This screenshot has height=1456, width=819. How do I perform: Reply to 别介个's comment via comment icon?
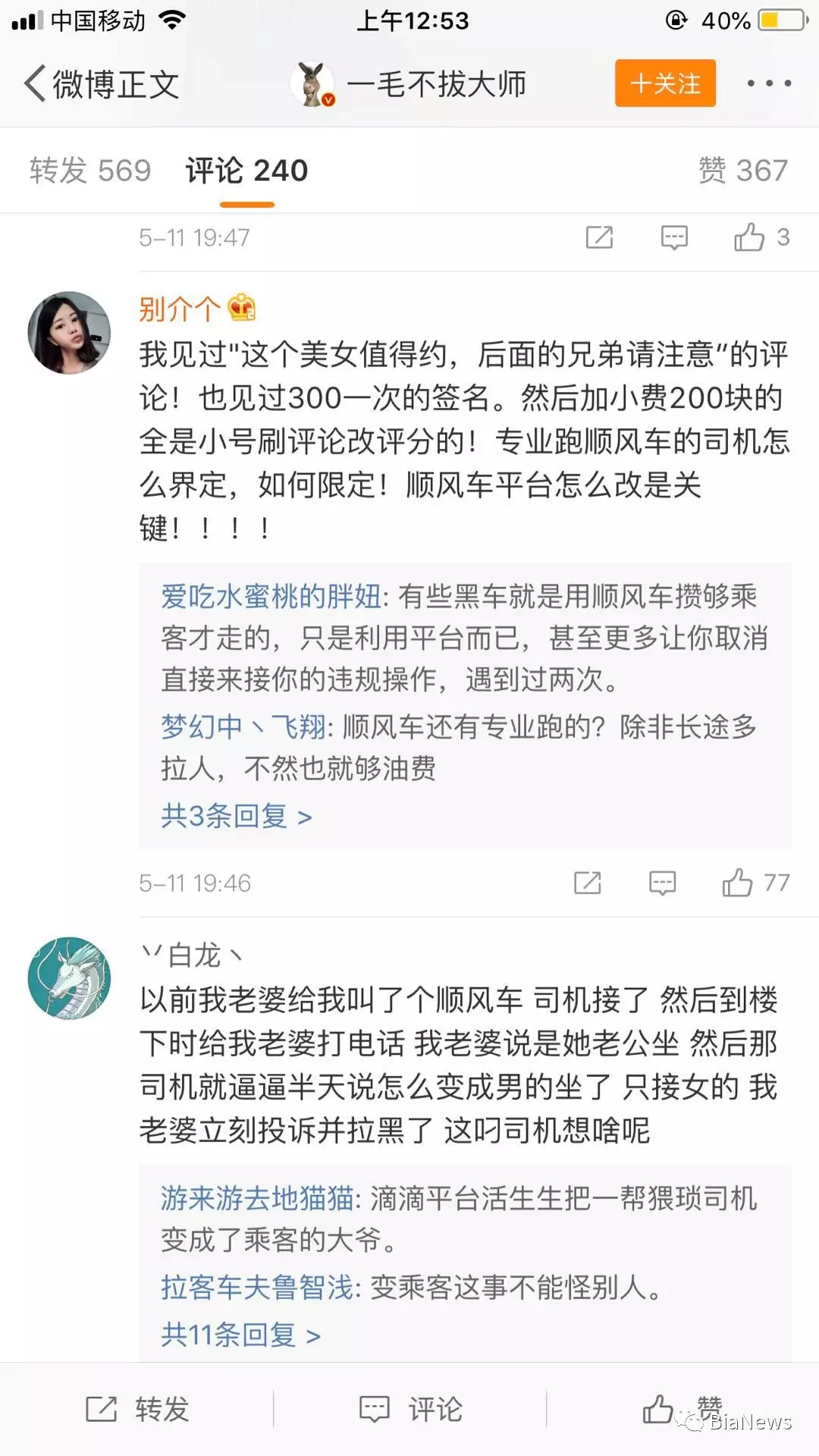pyautogui.click(x=662, y=883)
